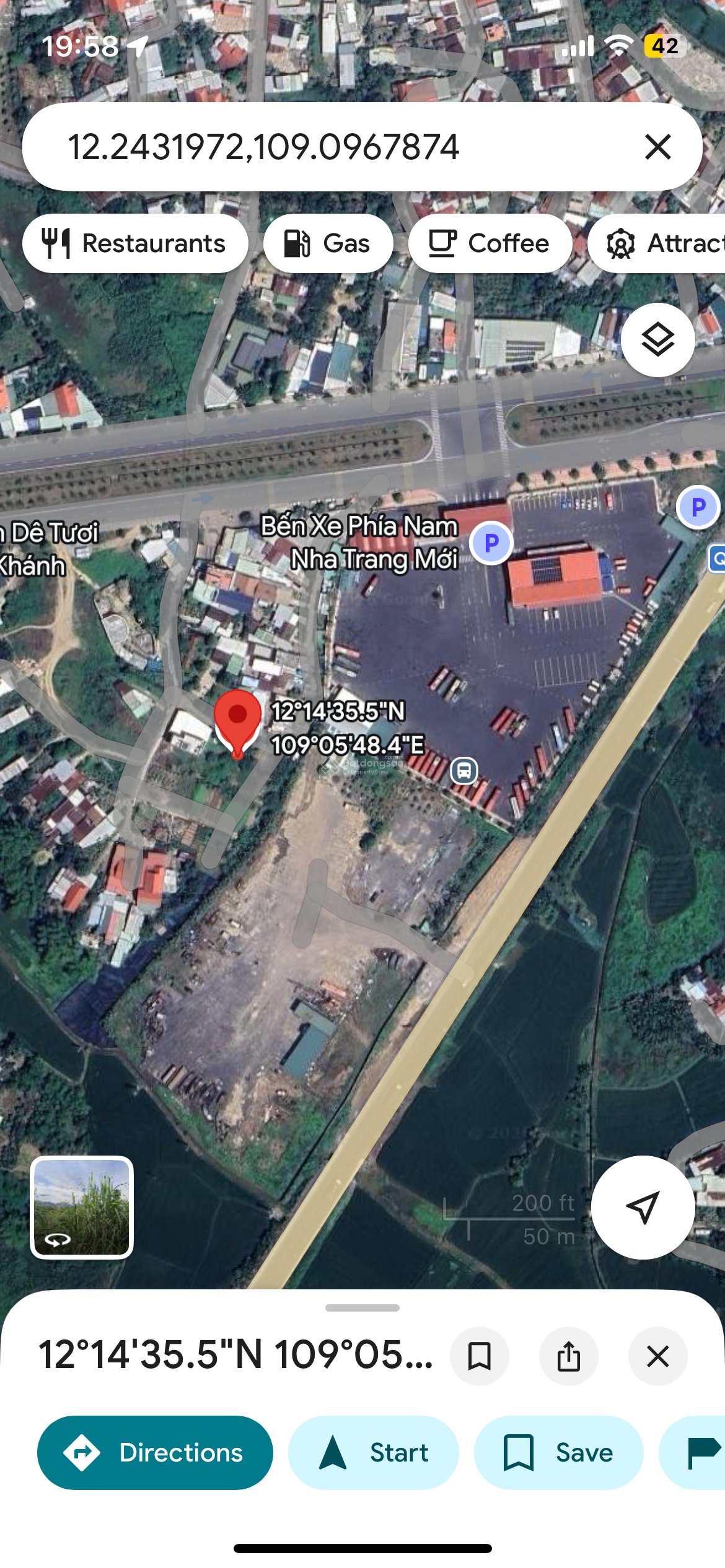Center map on my location
The width and height of the screenshot is (725, 1568).
tap(643, 1207)
